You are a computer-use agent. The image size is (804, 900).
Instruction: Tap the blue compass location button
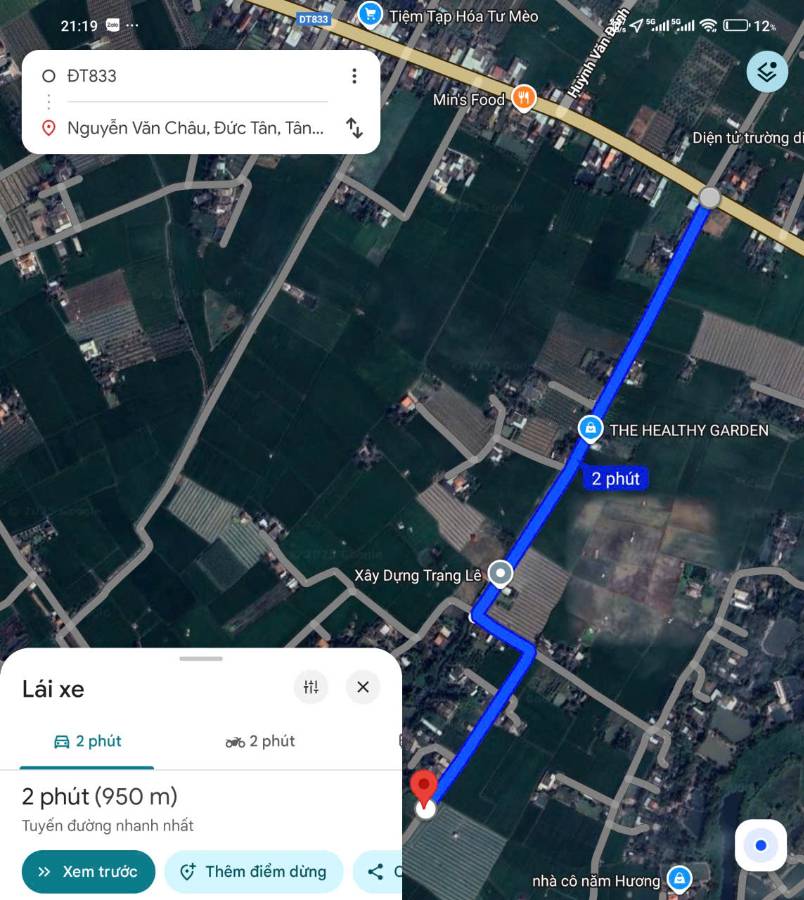click(760, 846)
